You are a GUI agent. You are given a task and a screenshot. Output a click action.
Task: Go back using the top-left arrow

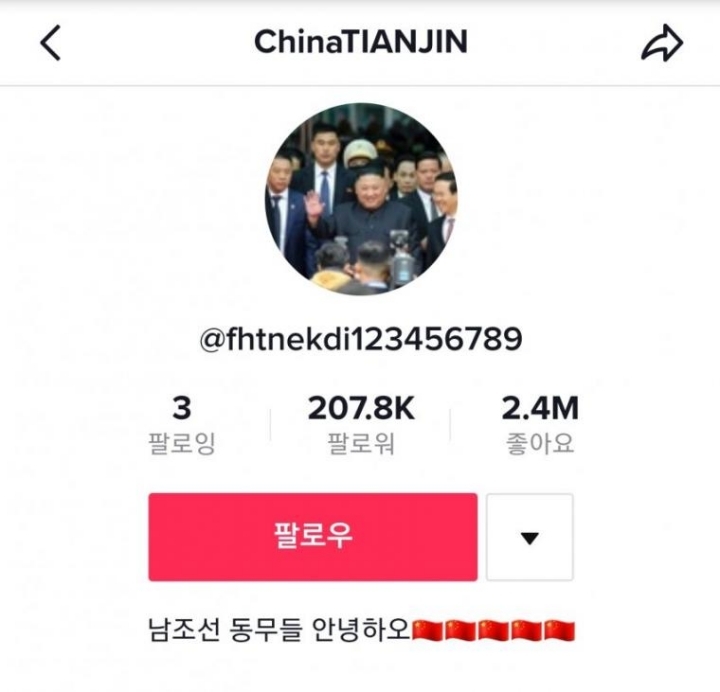(50, 42)
